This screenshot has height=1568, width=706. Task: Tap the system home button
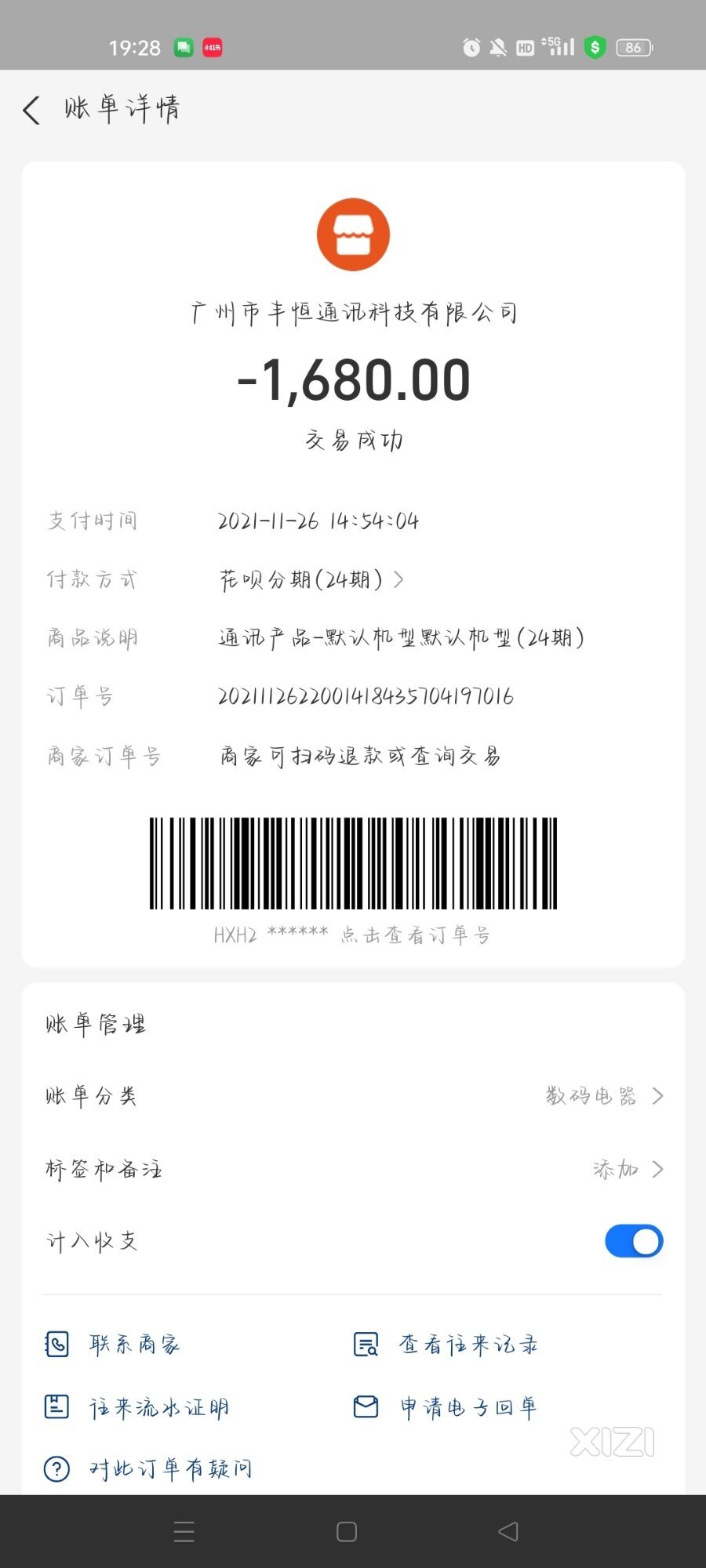pos(347,1531)
